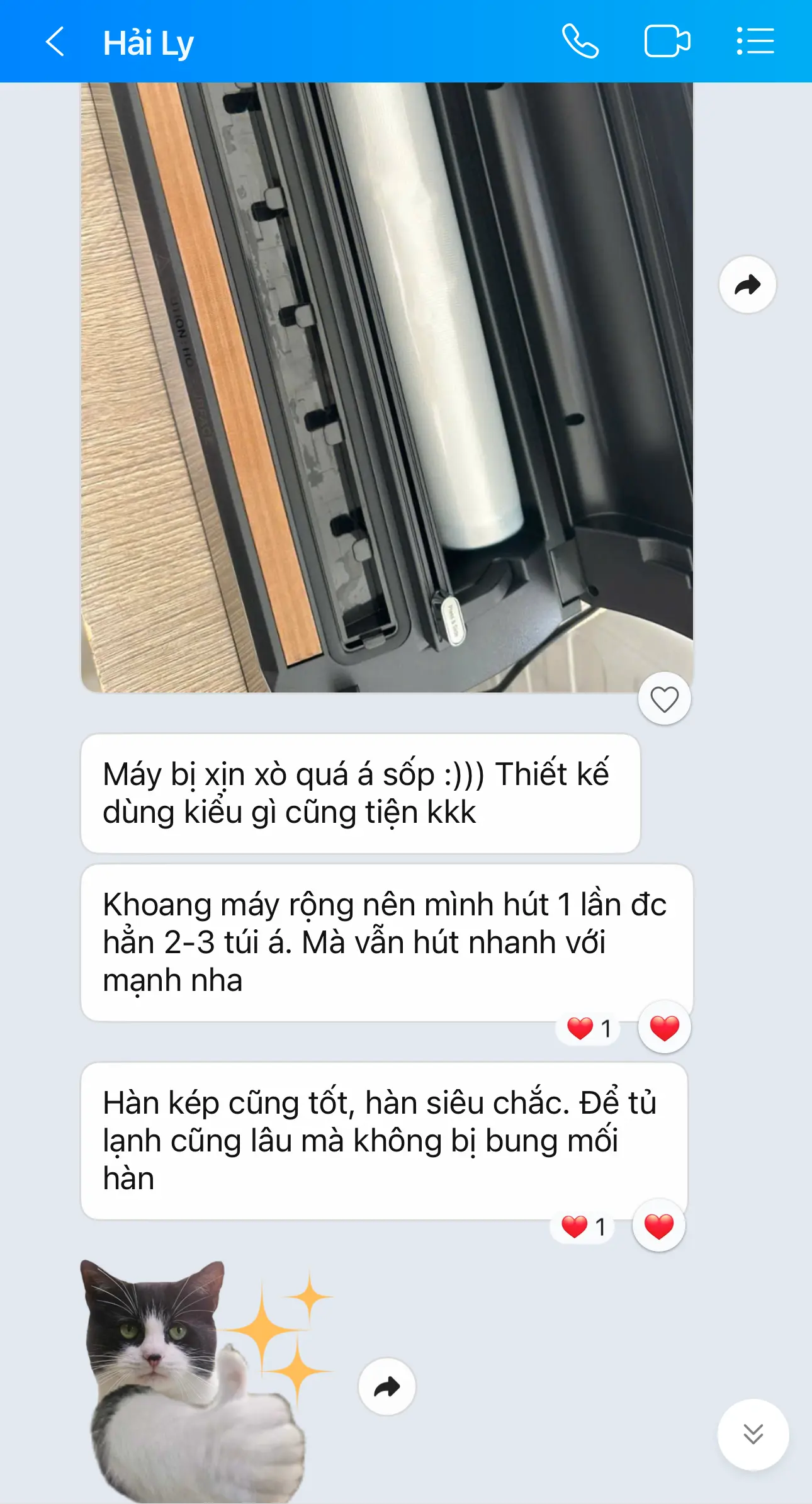The image size is (812, 1504).
Task: View reactions on the Khoang máy rộng message
Action: pos(589,1028)
